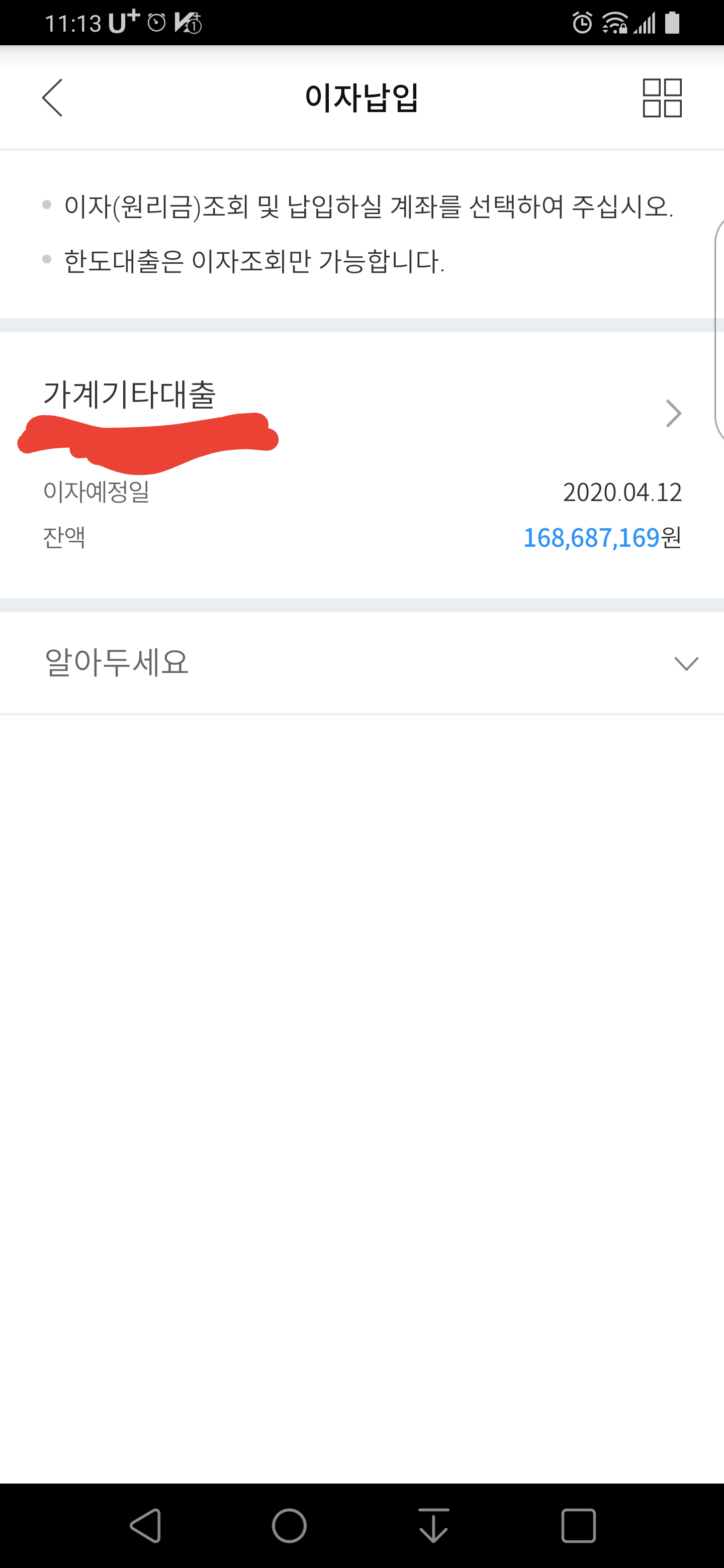Tap the system home button
724x1568 pixels.
pyautogui.click(x=289, y=1525)
